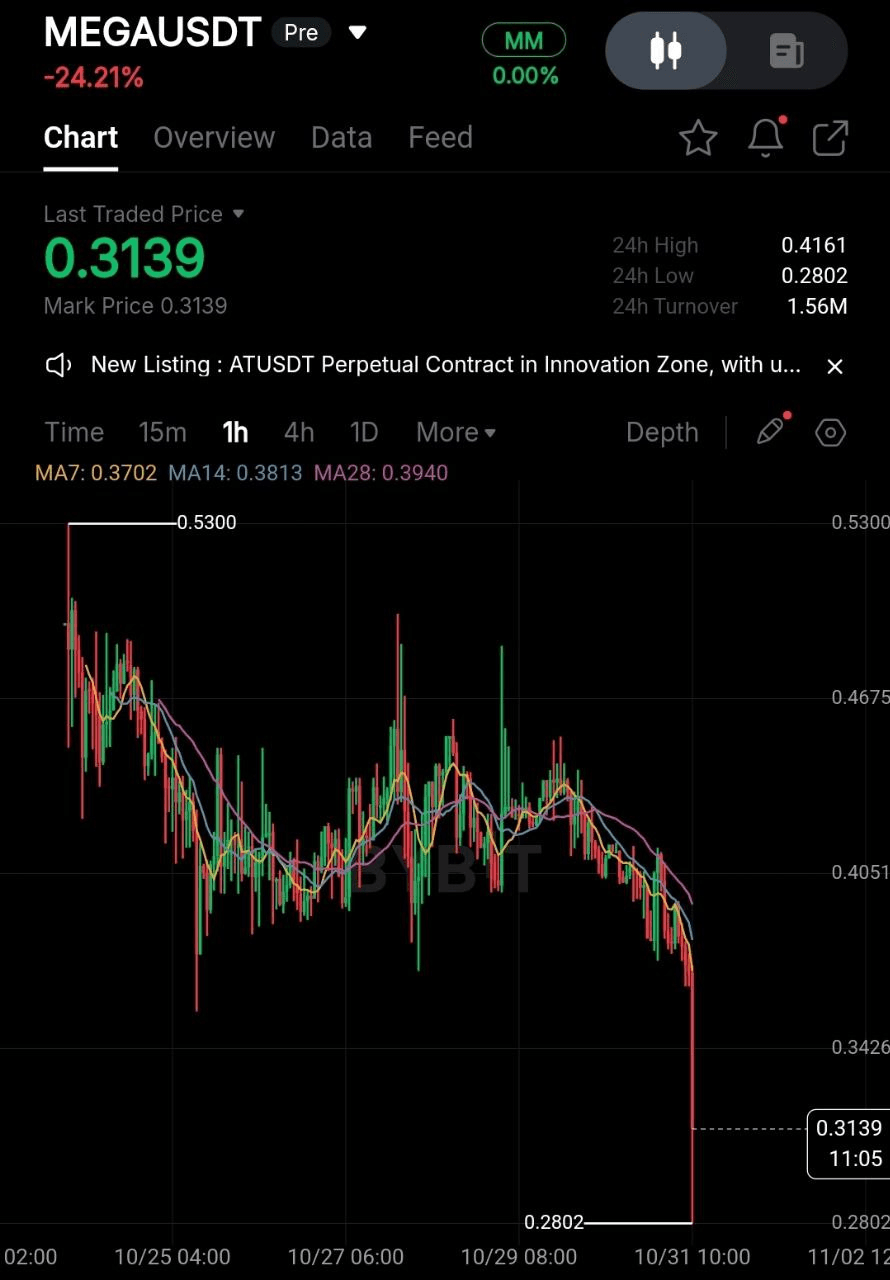Show the Depth chart

tap(662, 432)
